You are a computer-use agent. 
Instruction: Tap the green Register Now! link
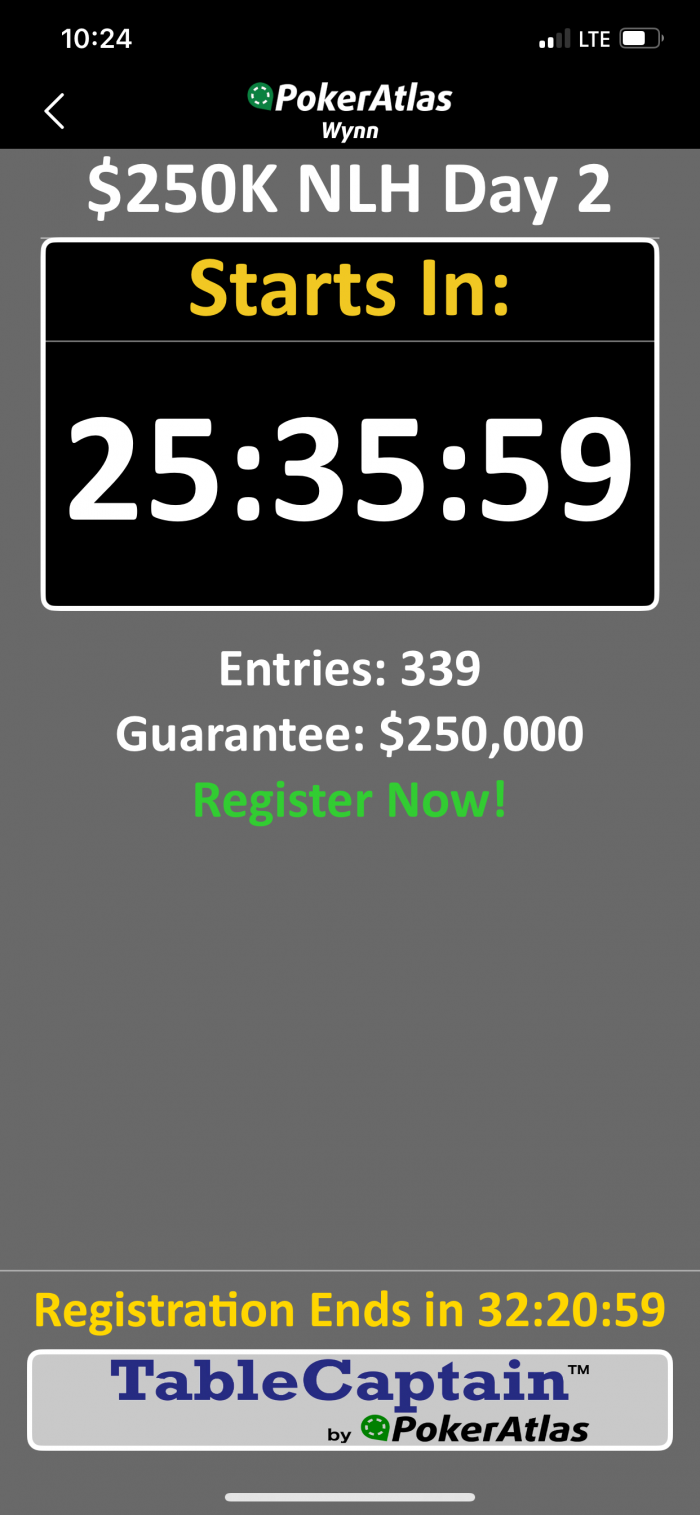[350, 800]
